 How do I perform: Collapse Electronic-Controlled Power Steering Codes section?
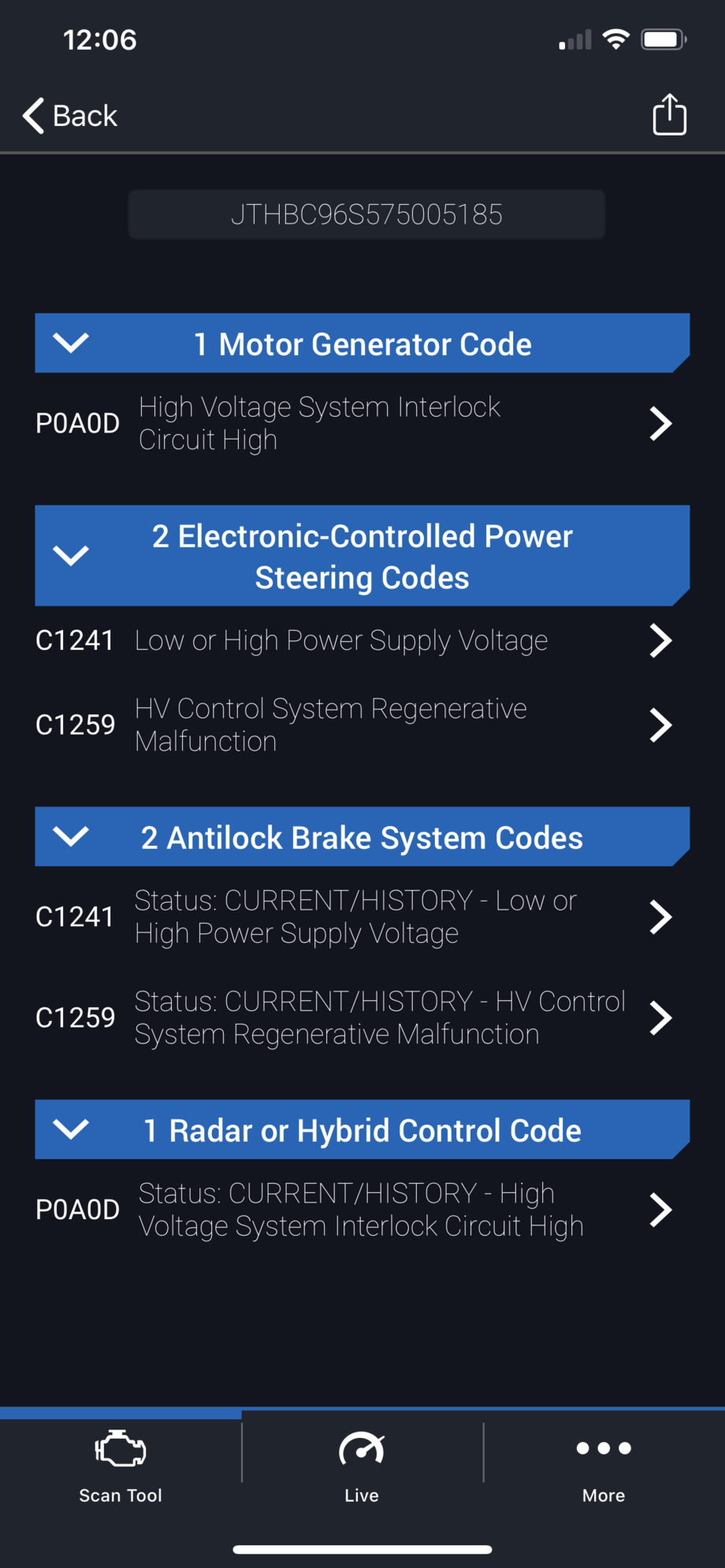(x=71, y=556)
